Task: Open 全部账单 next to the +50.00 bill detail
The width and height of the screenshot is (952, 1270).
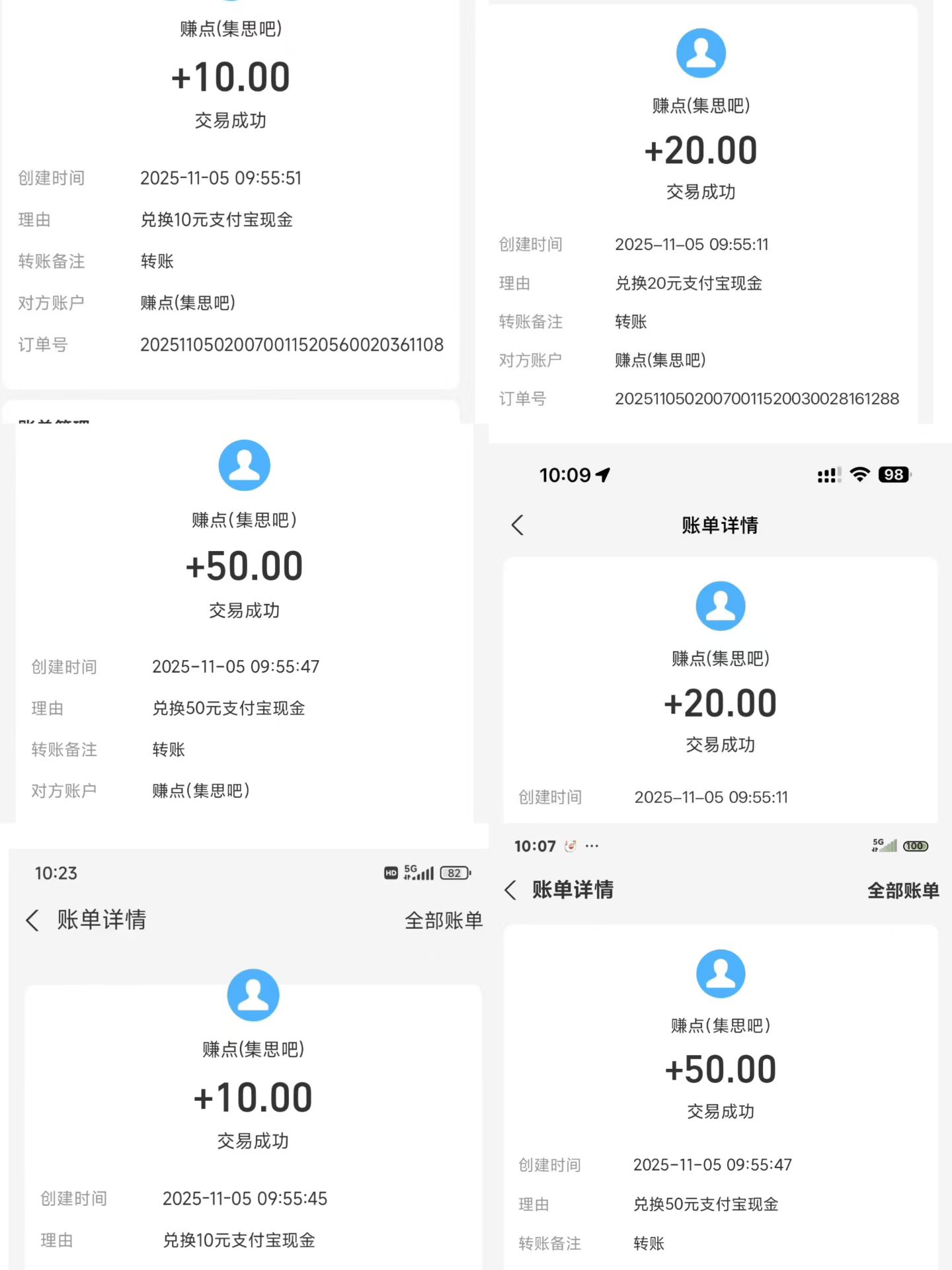Action: (x=902, y=890)
